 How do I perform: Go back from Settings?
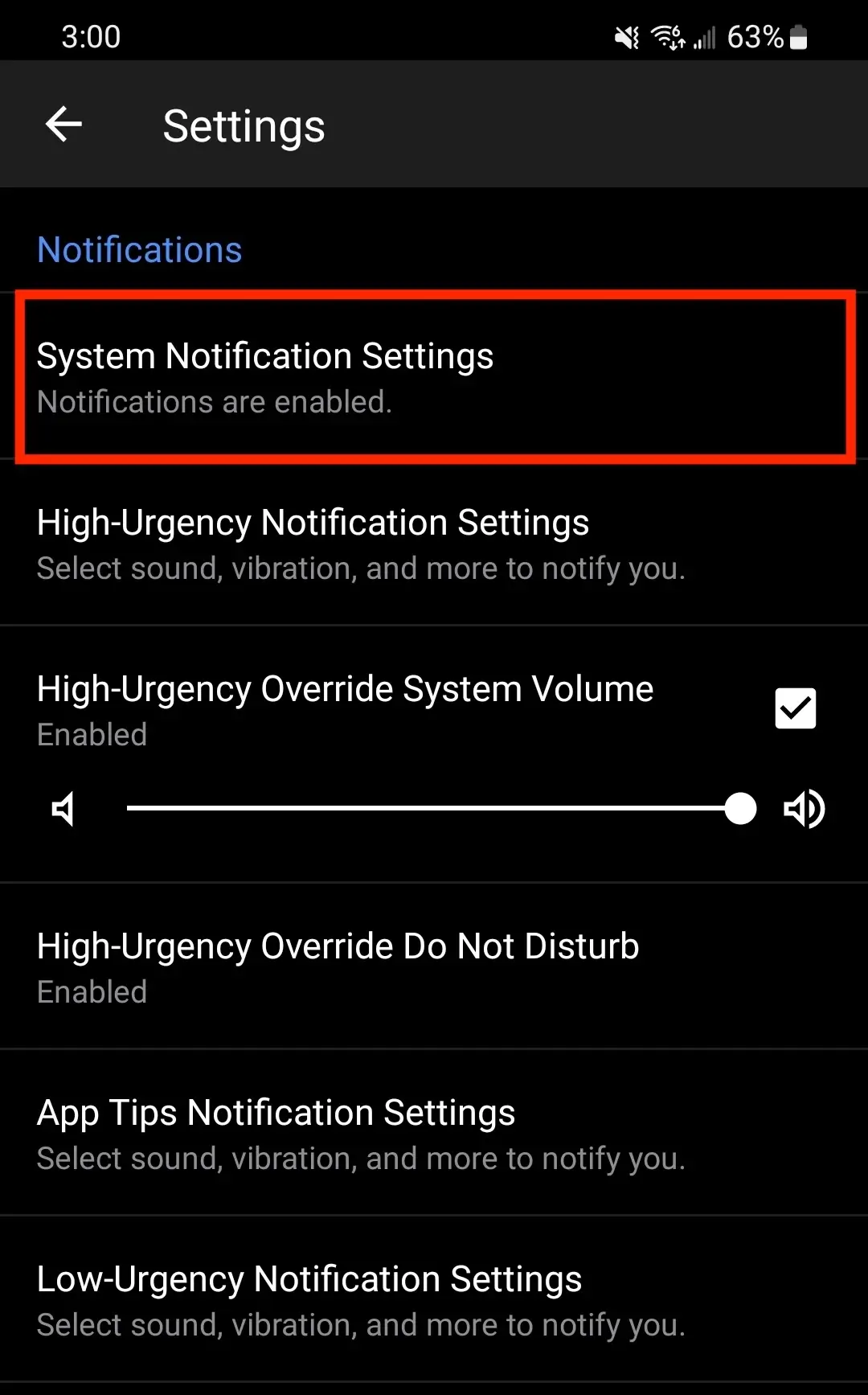tap(64, 125)
